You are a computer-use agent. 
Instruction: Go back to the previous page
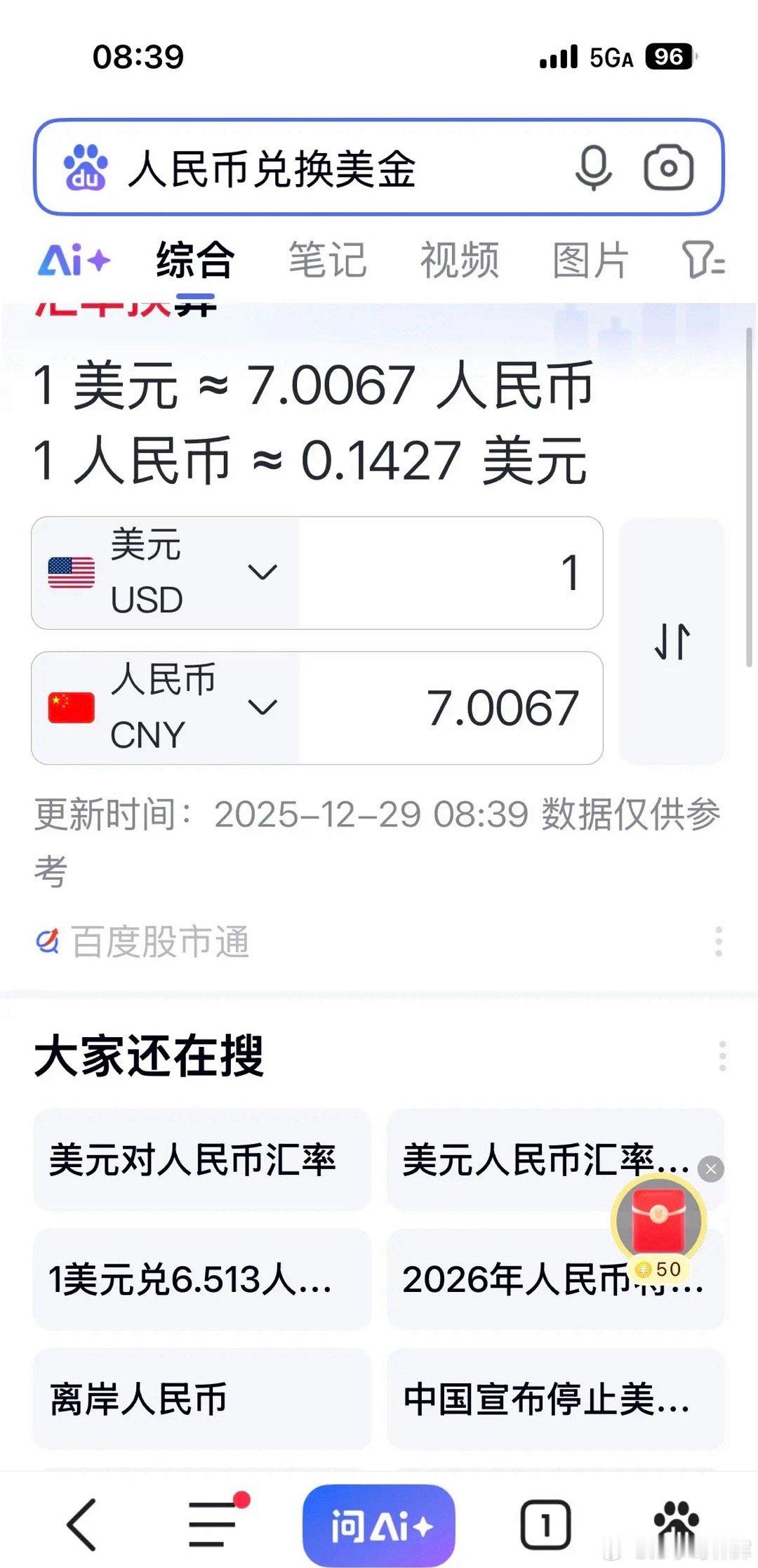81,1524
